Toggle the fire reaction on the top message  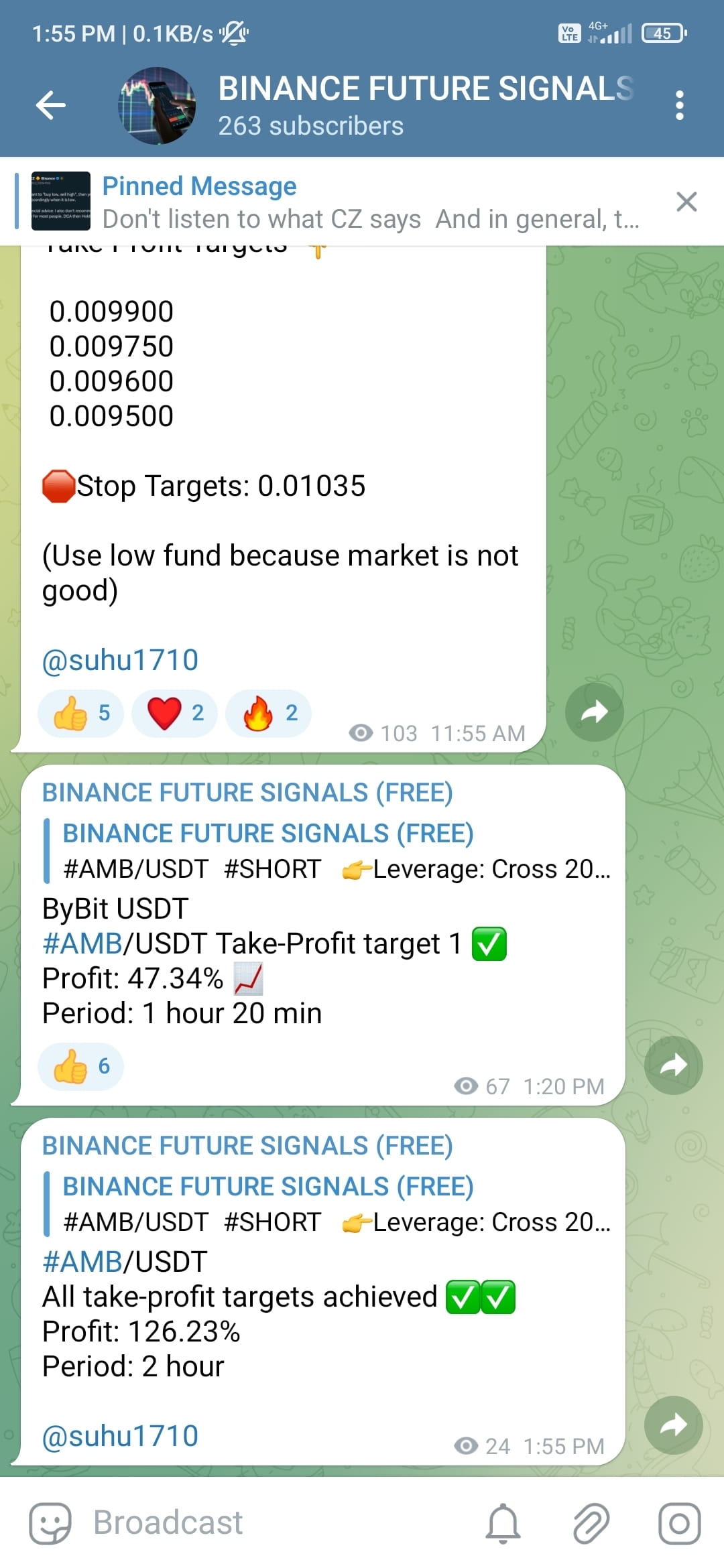(x=268, y=712)
